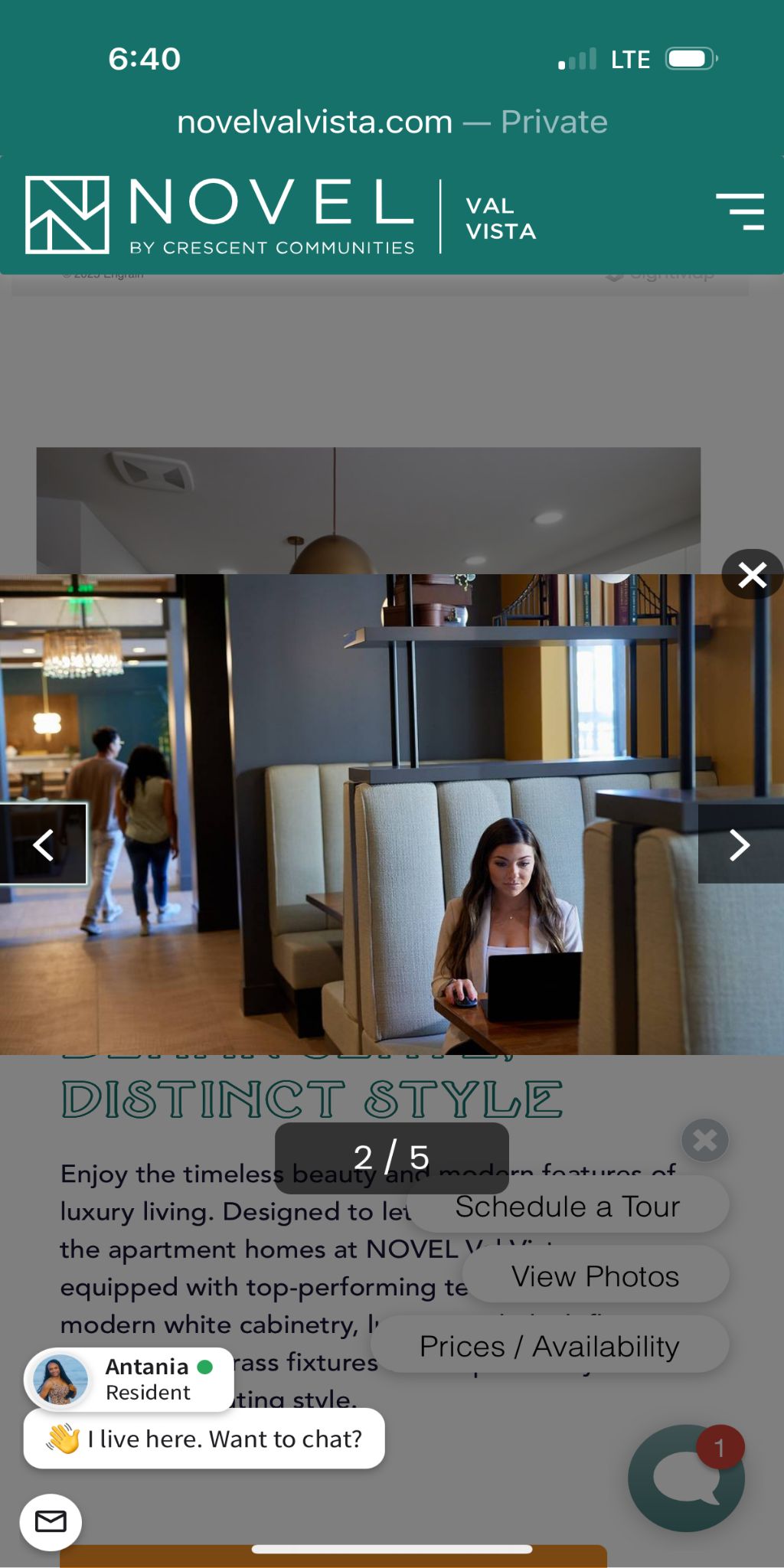The width and height of the screenshot is (784, 1568).
Task: Open Prices / Availability
Action: pos(549,1346)
